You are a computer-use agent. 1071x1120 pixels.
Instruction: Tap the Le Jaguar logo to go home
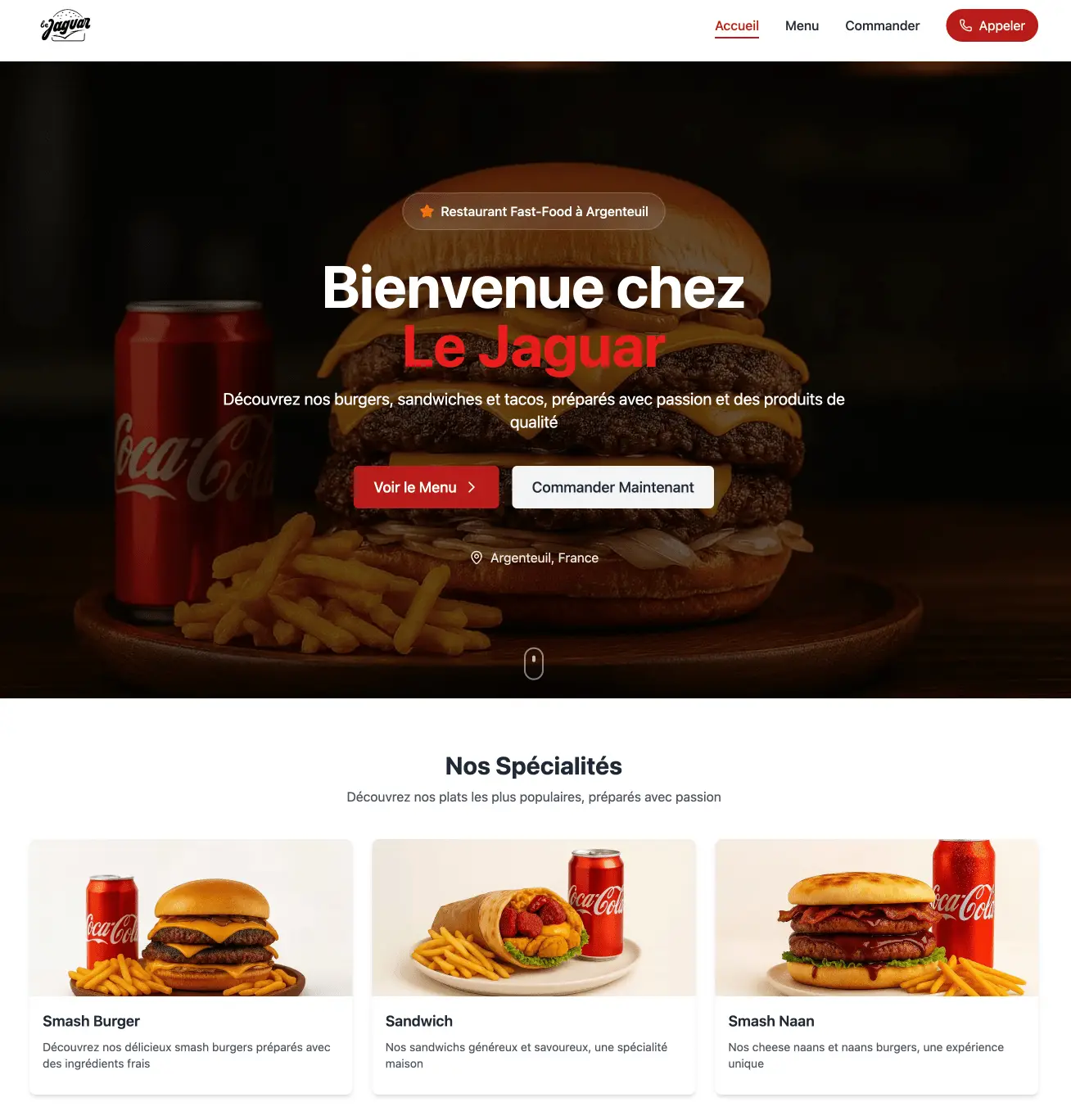(x=66, y=26)
